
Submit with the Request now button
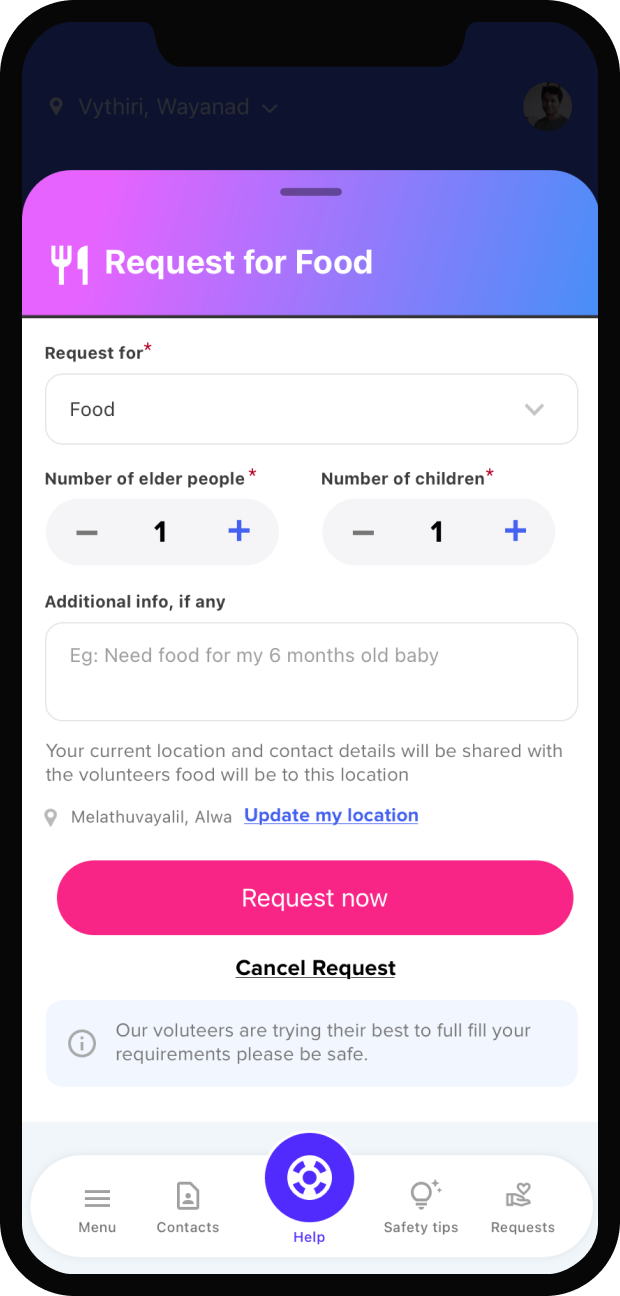coord(314,898)
